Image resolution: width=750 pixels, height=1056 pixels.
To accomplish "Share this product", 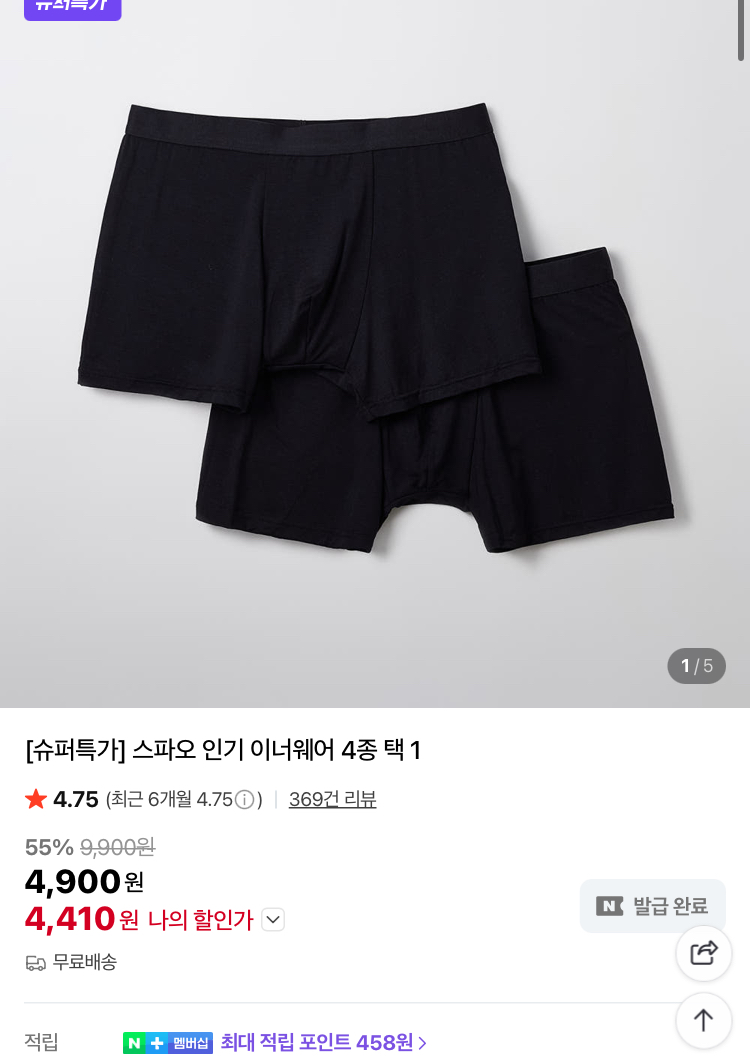I will [x=704, y=953].
